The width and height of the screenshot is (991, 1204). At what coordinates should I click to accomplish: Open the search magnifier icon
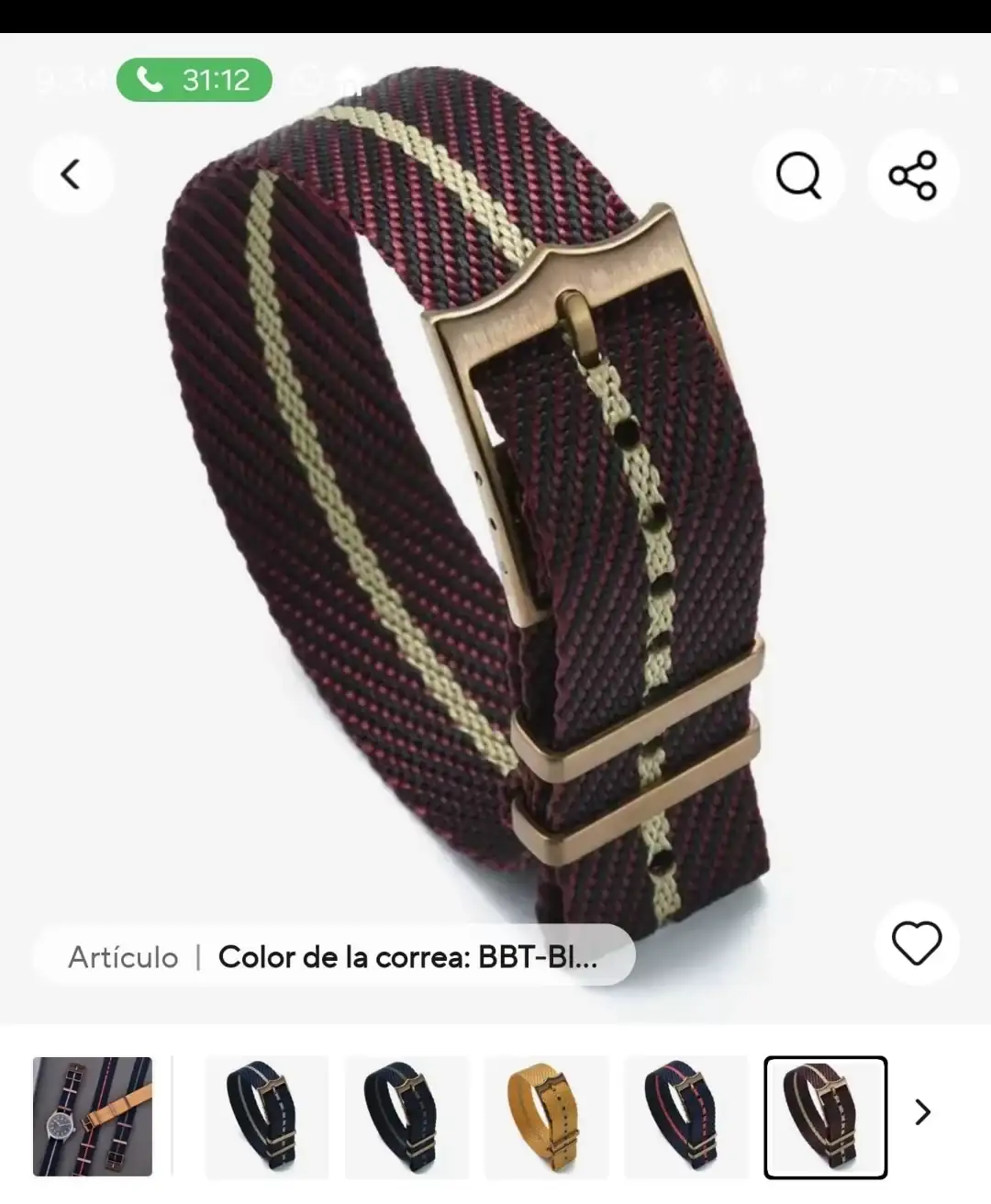coord(798,174)
